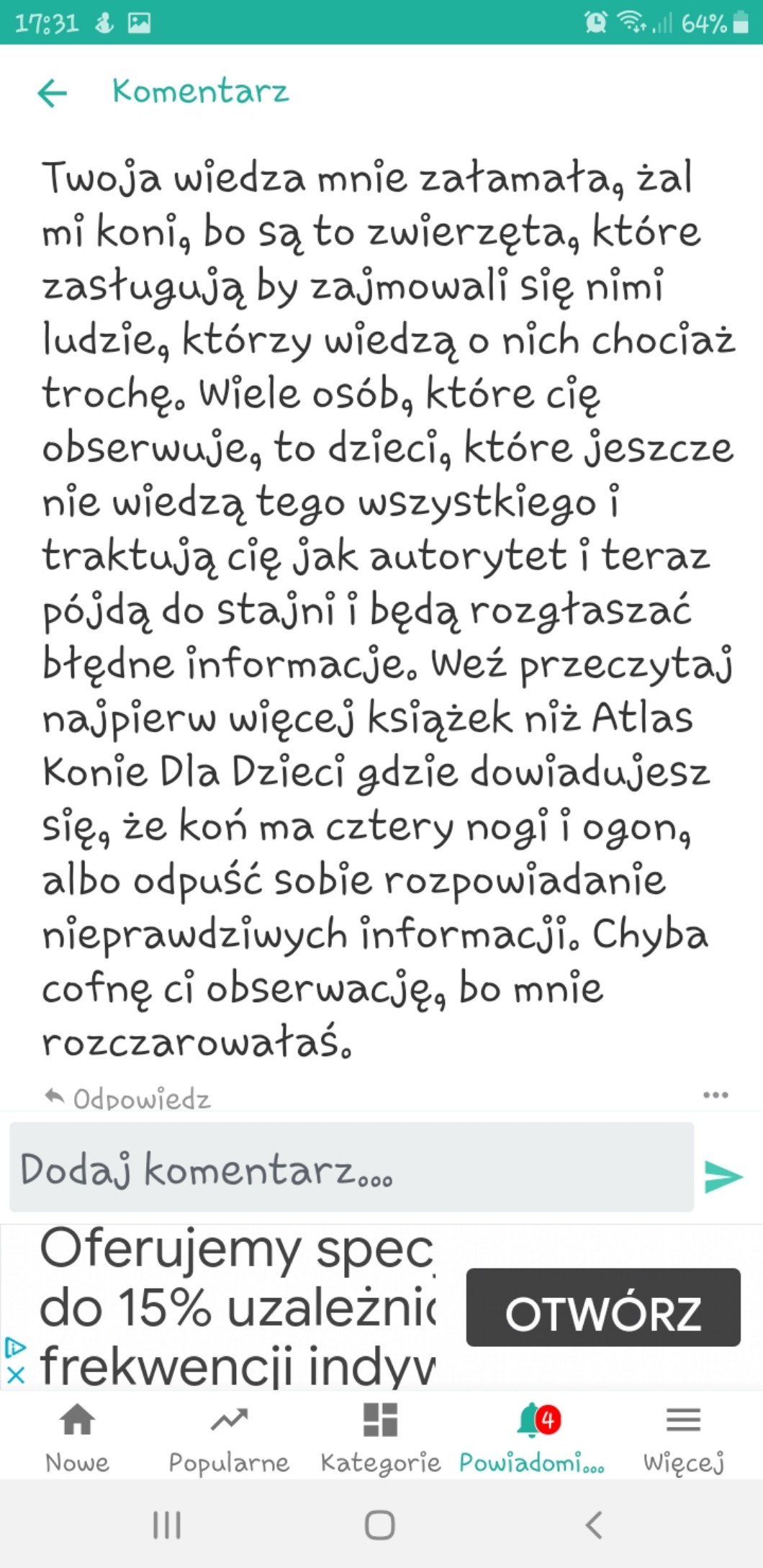Go back from the Komentarz screen
This screenshot has width=763, height=1568.
tap(52, 93)
